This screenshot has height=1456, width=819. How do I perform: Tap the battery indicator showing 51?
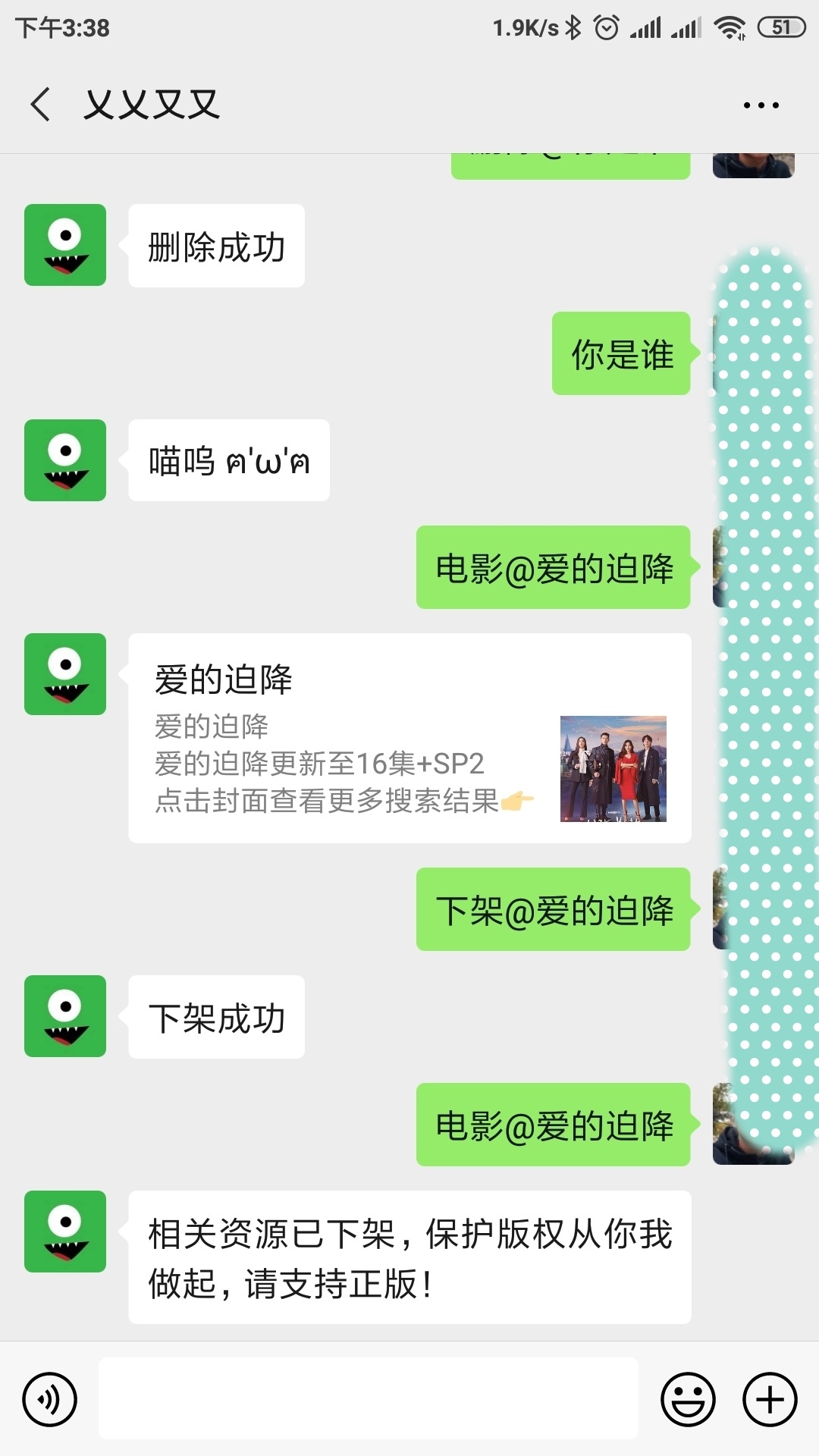tap(781, 25)
